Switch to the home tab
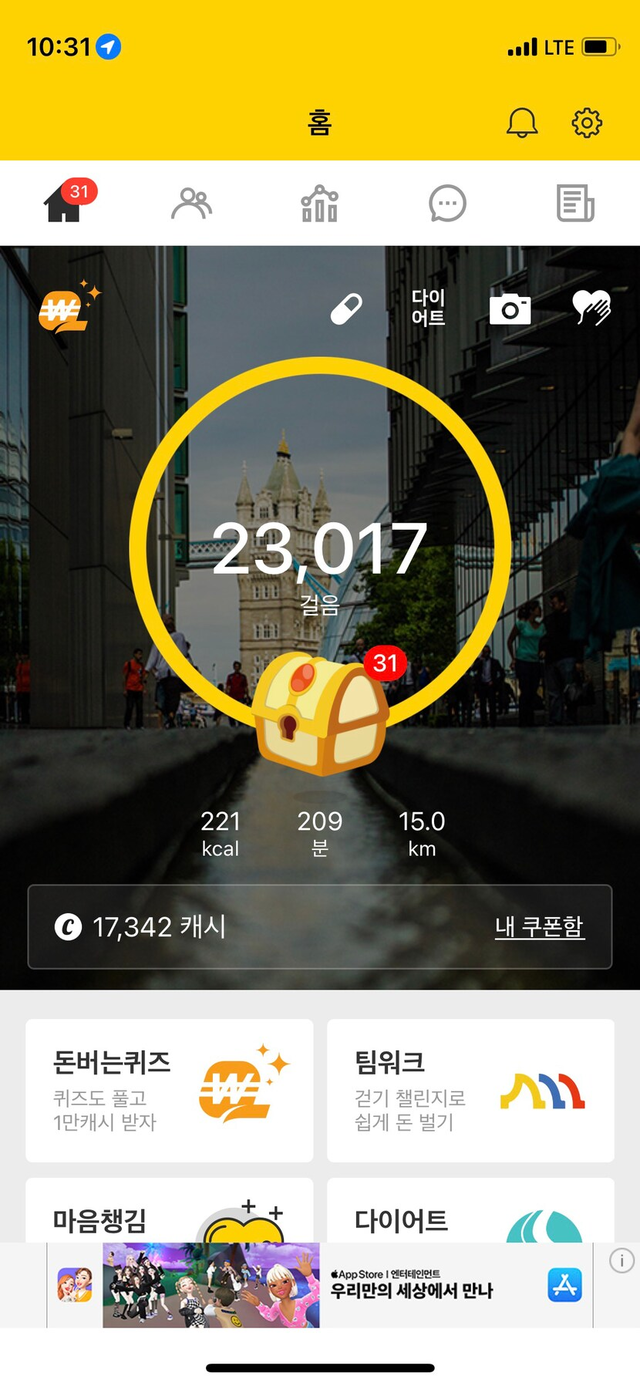 [x=64, y=204]
